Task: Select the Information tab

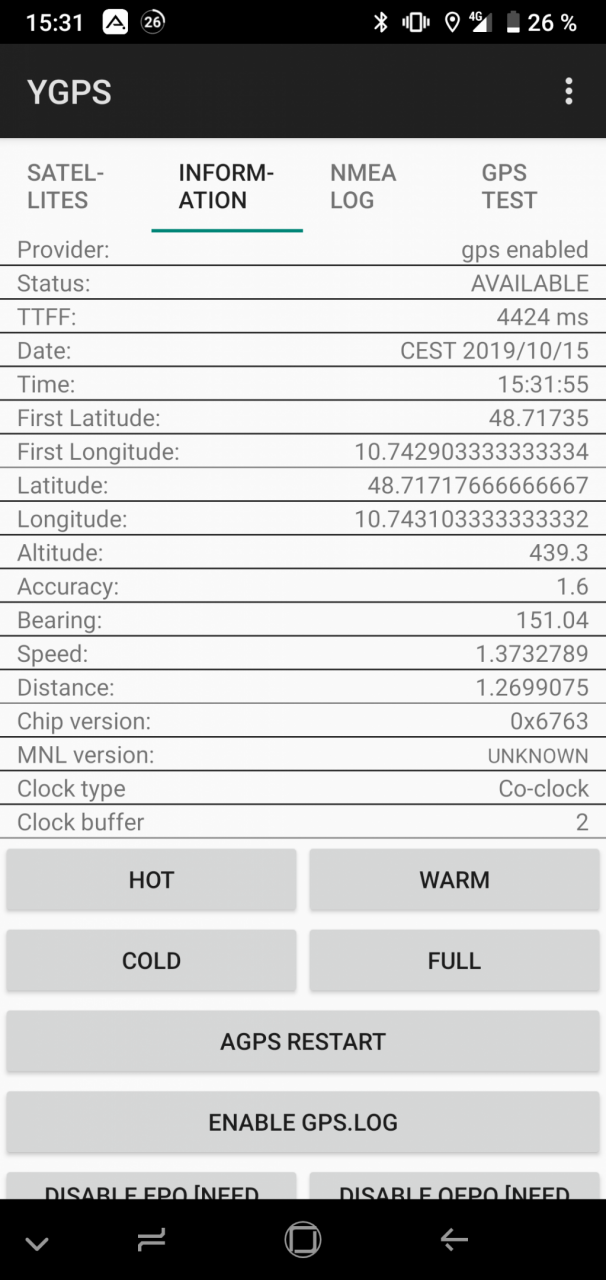Action: pyautogui.click(x=227, y=186)
